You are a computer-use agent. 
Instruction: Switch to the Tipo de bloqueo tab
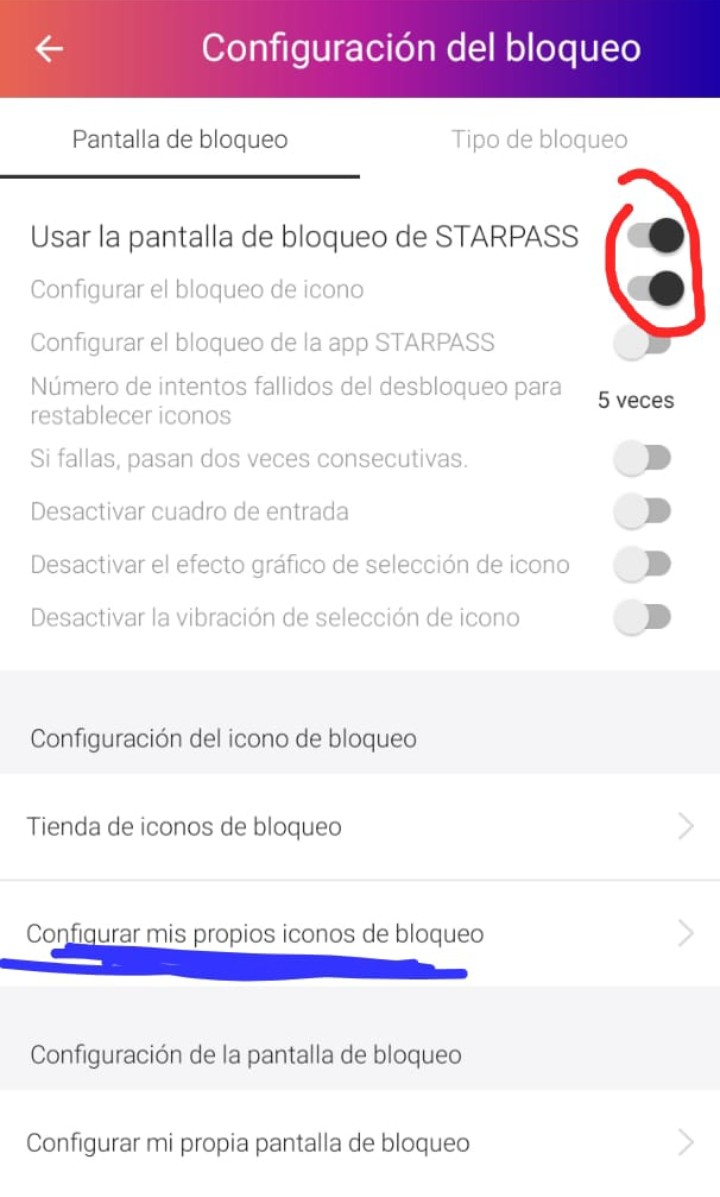[x=539, y=139]
